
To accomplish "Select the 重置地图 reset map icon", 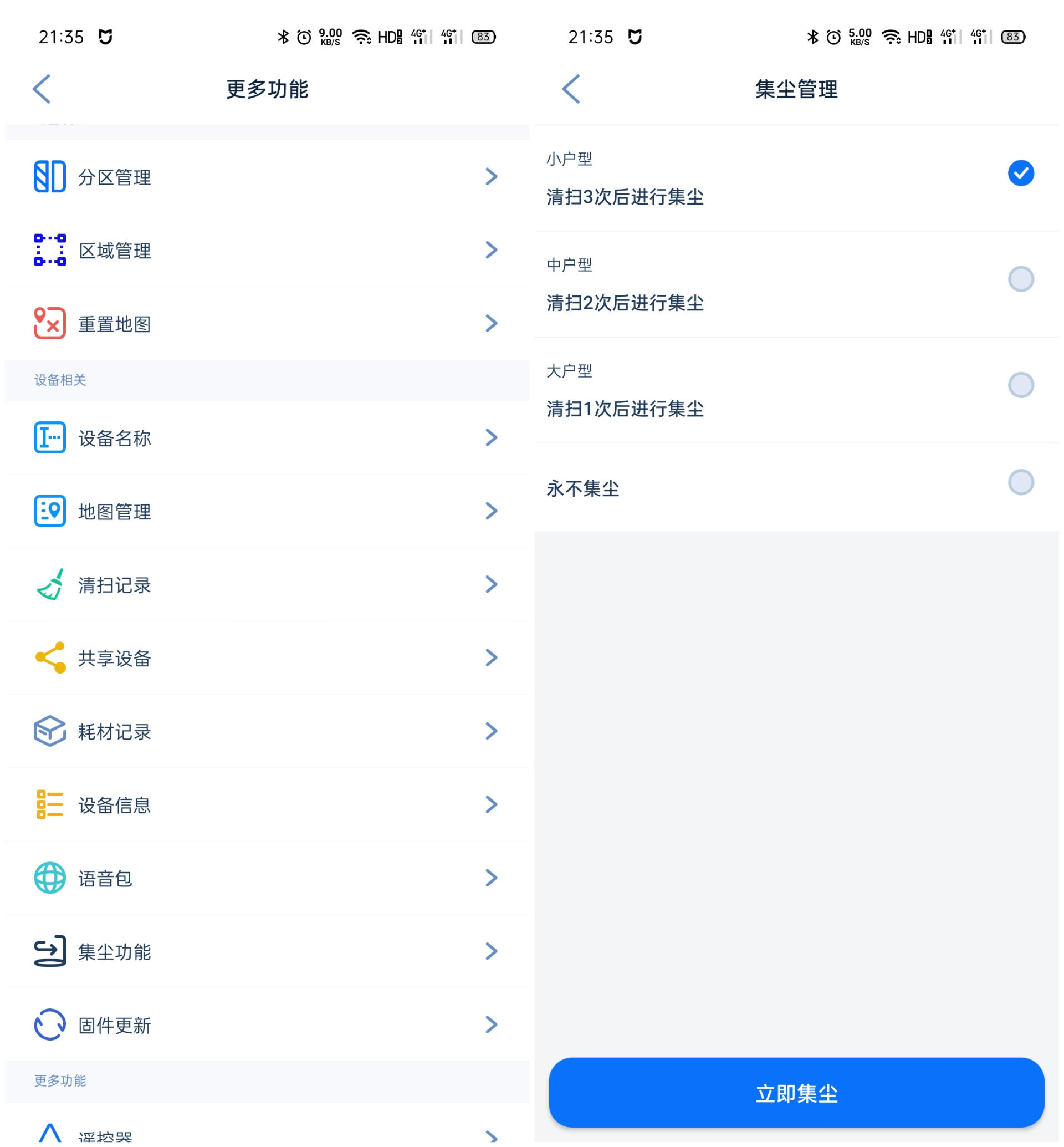I will point(49,324).
